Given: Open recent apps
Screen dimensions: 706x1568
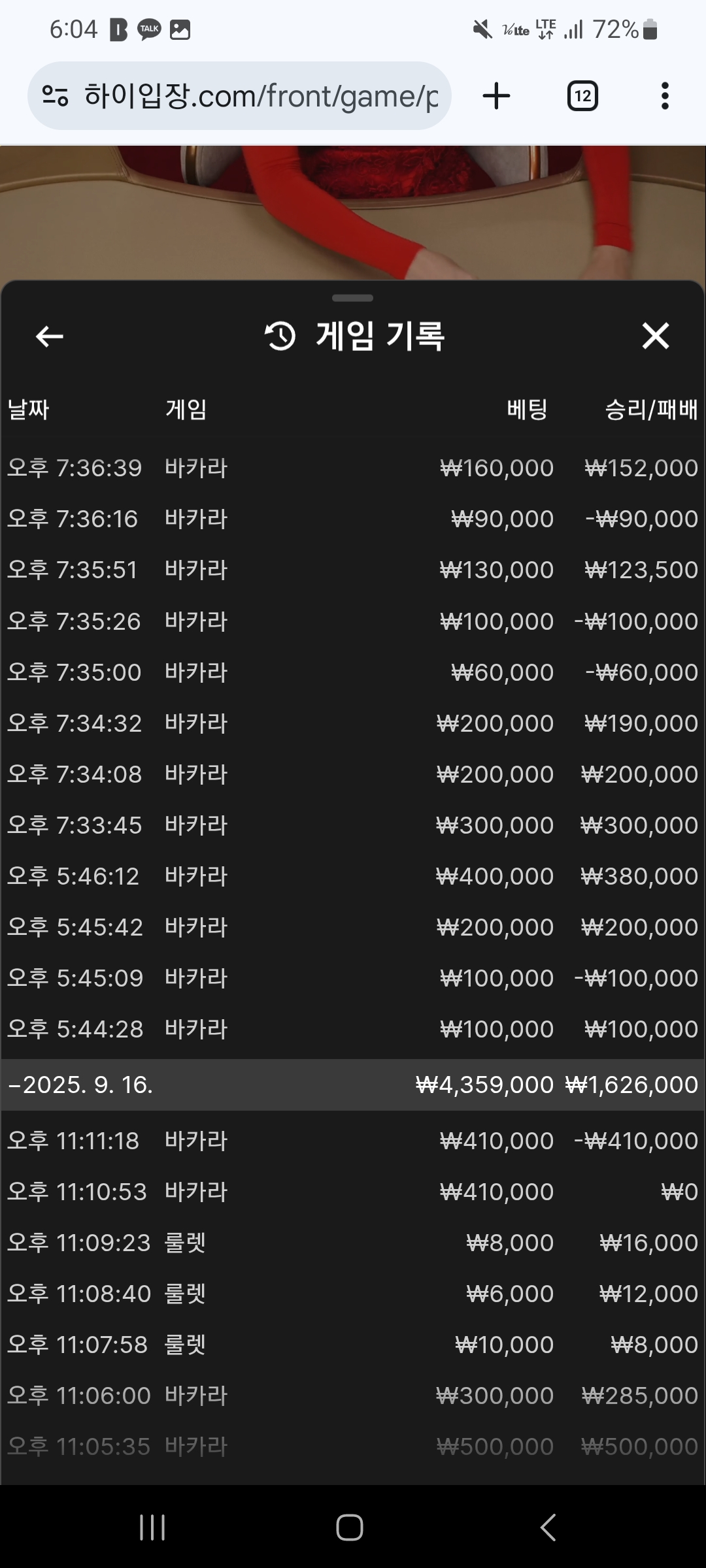Looking at the screenshot, I should [x=152, y=1527].
